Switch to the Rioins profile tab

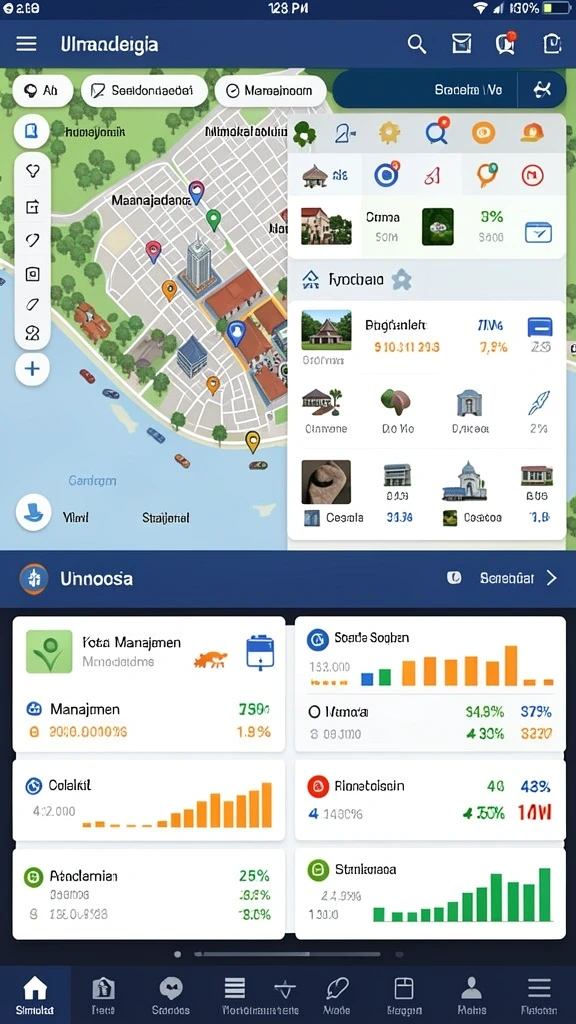[471, 995]
